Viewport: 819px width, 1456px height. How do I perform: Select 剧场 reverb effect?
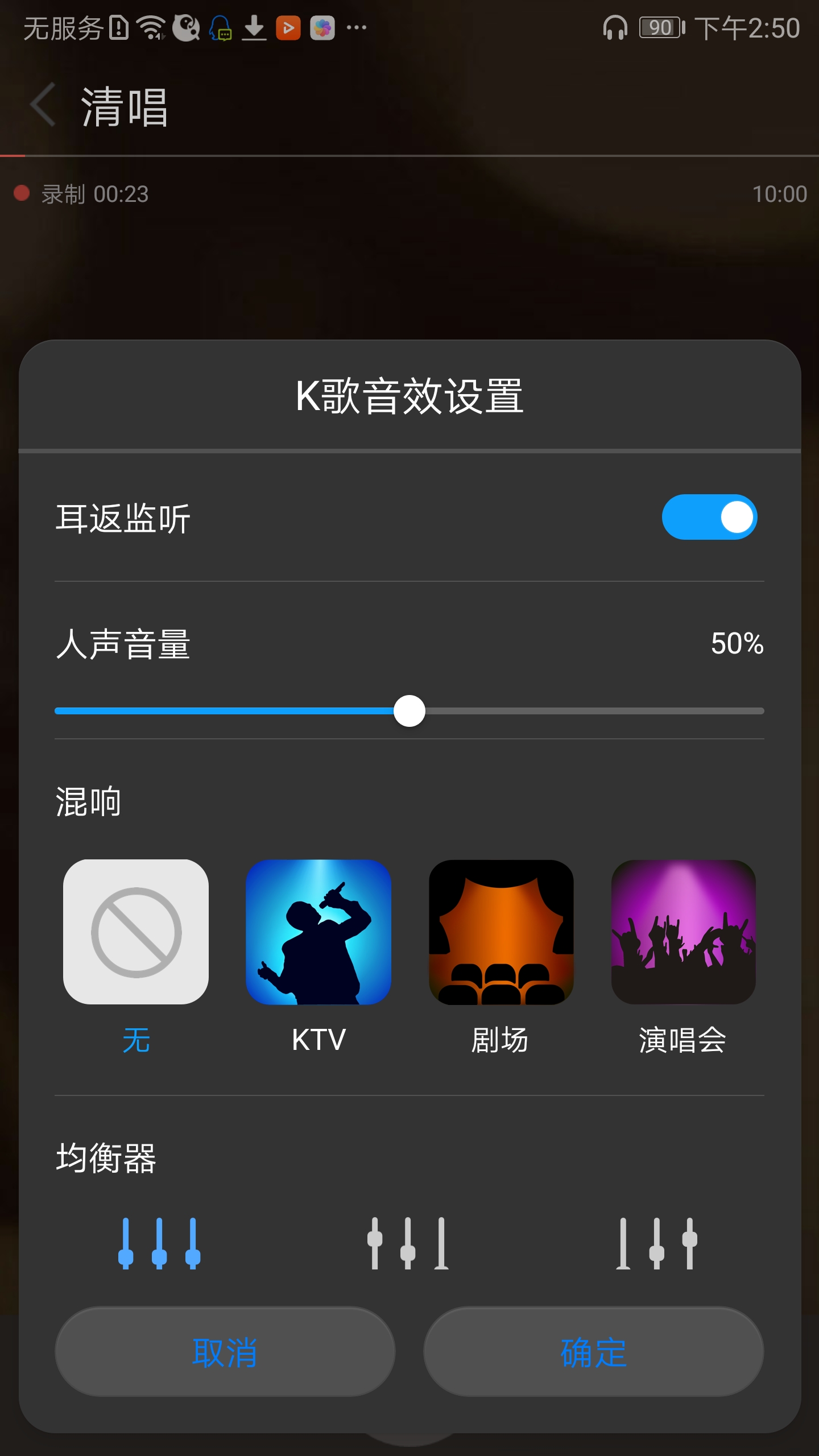coord(500,933)
